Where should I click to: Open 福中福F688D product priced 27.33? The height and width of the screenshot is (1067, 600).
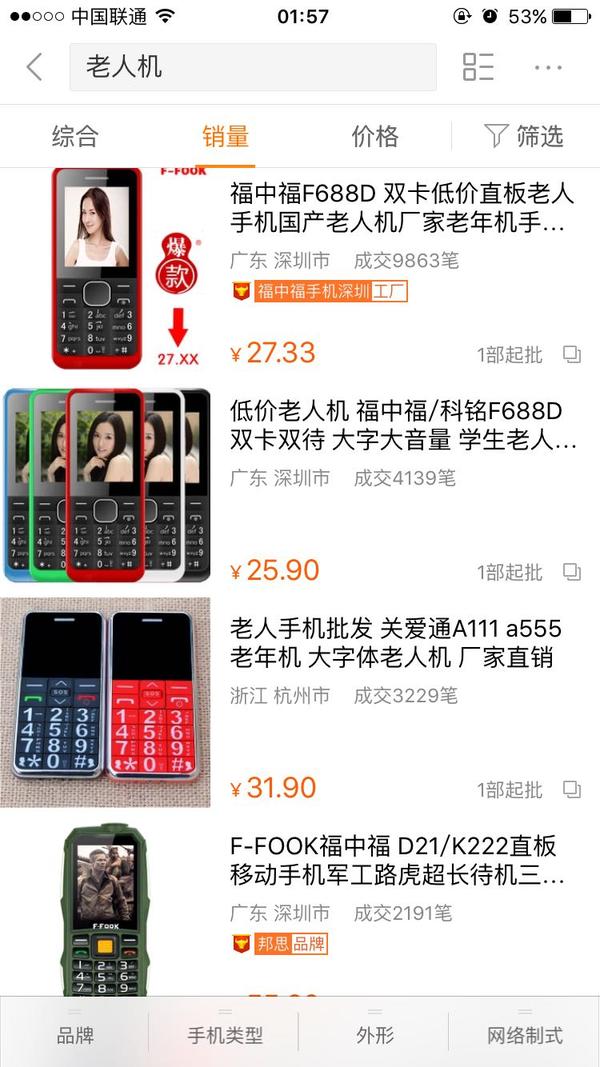[x=400, y=206]
